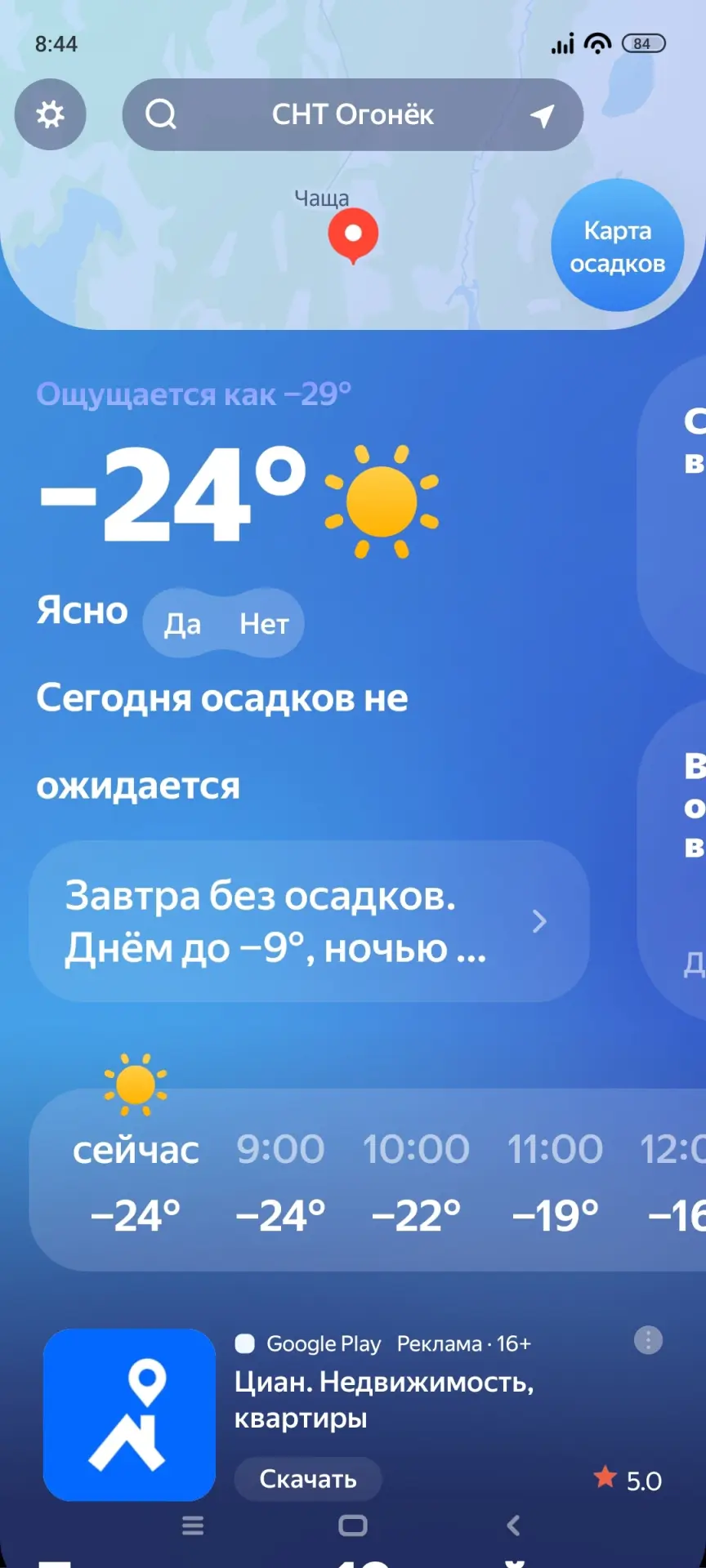
Task: Go back using the system back button
Action: (513, 1526)
